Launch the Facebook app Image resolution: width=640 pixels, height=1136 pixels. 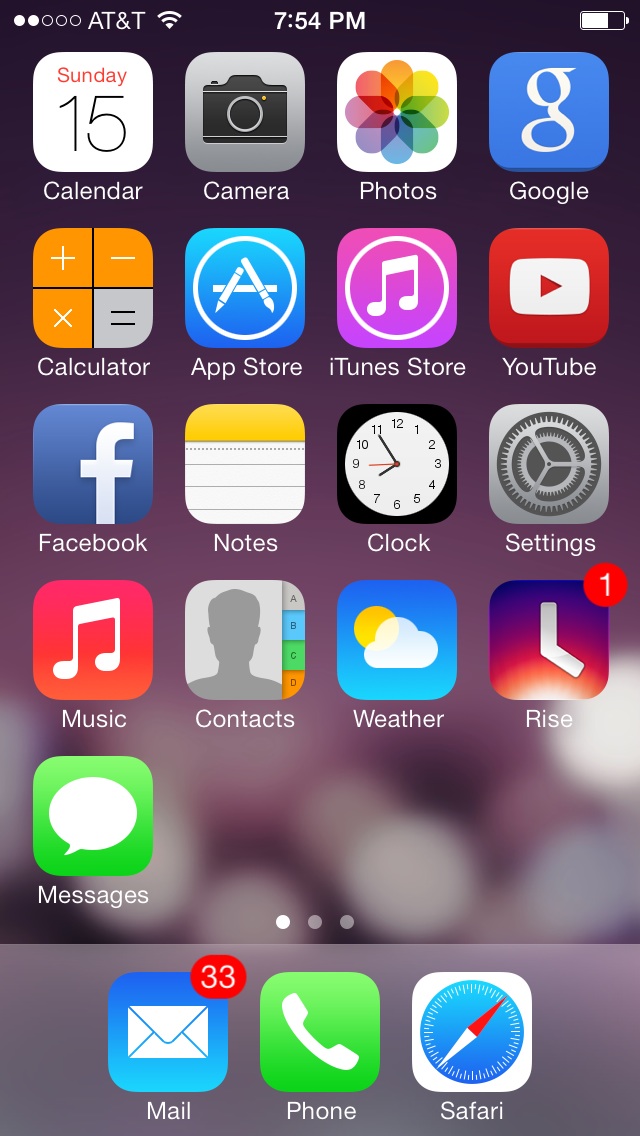pyautogui.click(x=93, y=464)
